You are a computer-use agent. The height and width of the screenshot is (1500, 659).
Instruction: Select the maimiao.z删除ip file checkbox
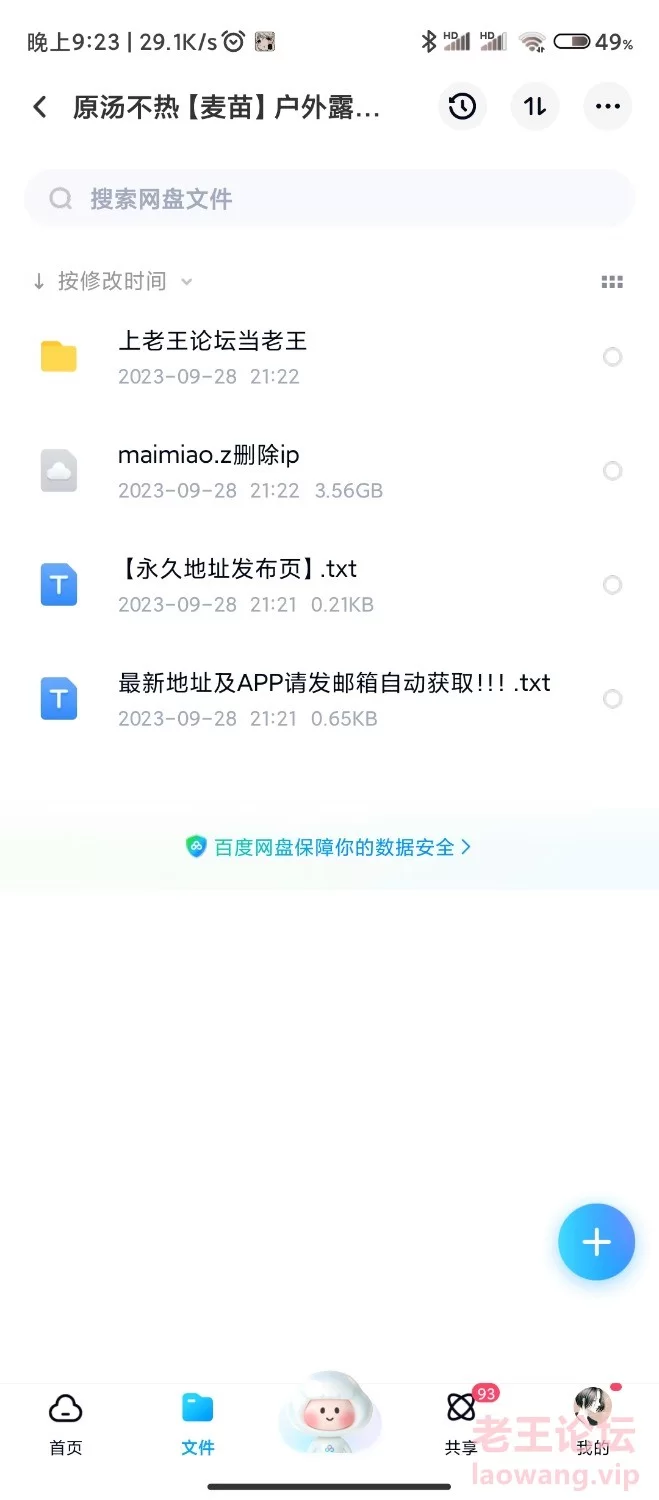pyautogui.click(x=612, y=471)
